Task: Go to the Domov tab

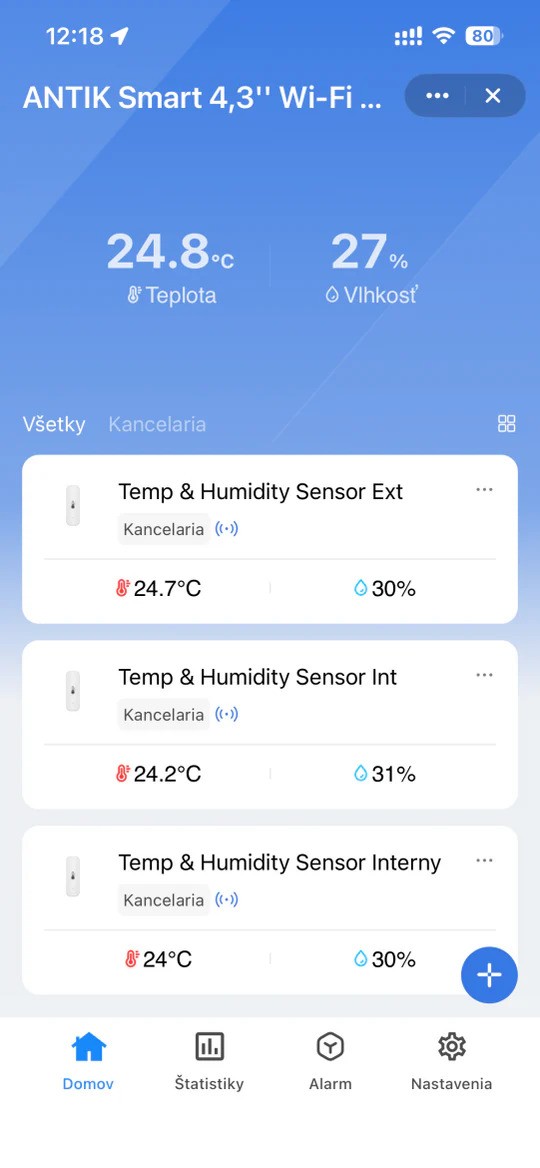Action: [x=88, y=1061]
